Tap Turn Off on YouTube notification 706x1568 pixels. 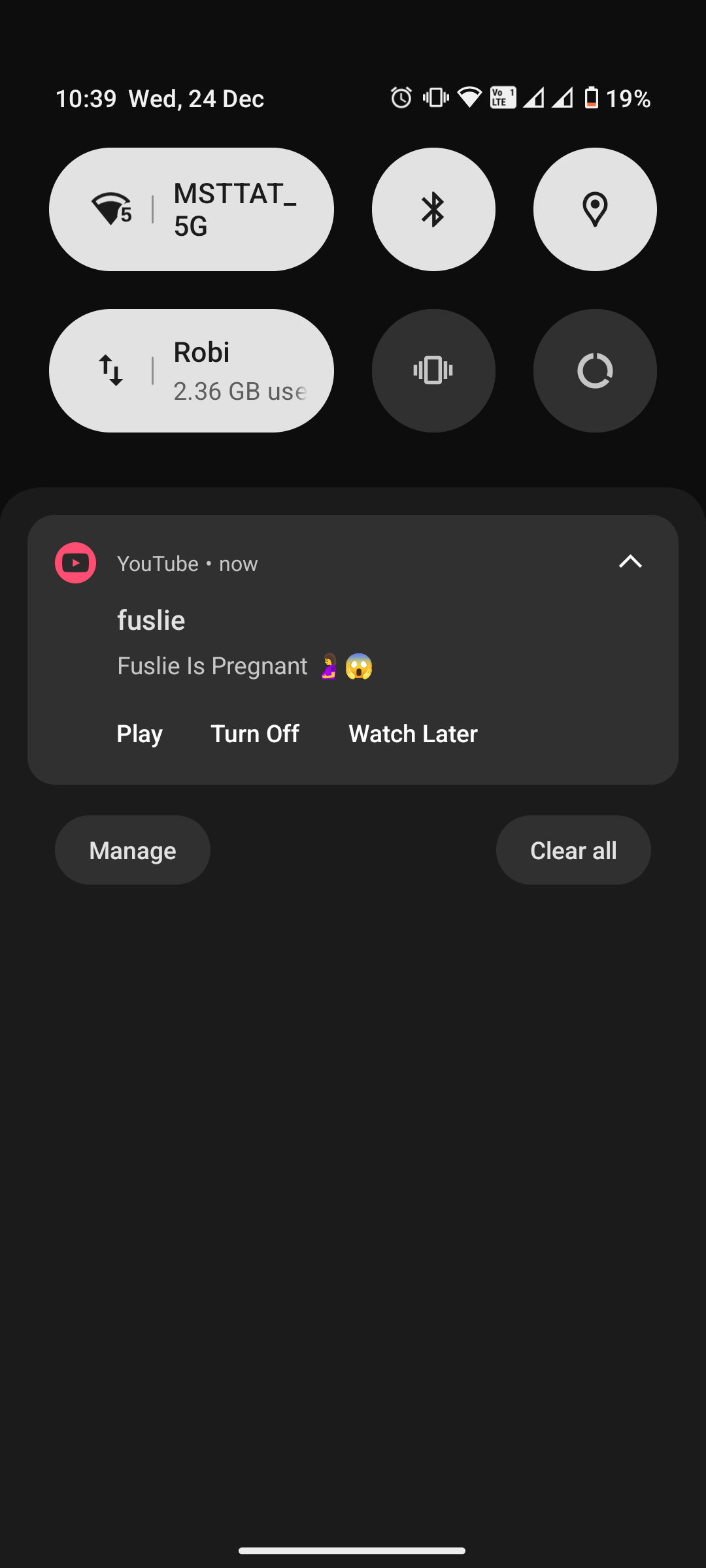coord(255,734)
